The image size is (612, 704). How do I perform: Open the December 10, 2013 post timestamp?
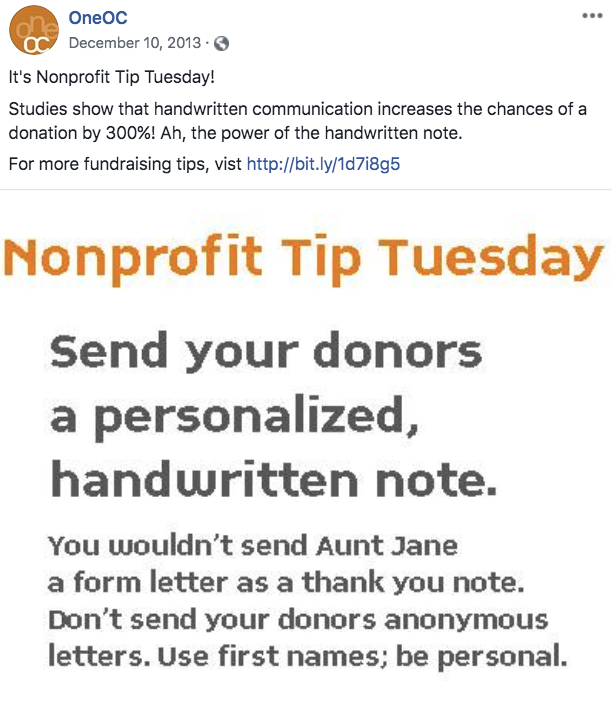click(x=134, y=43)
